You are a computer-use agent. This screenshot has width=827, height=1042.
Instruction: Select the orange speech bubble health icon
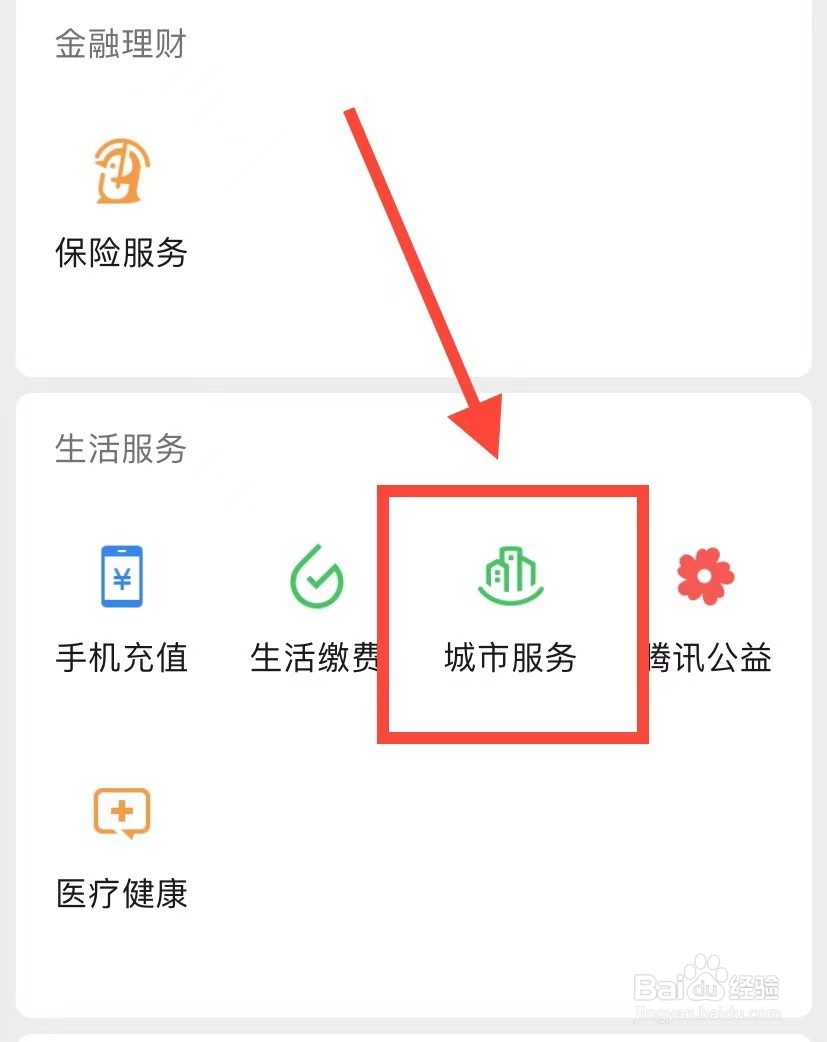coord(121,813)
